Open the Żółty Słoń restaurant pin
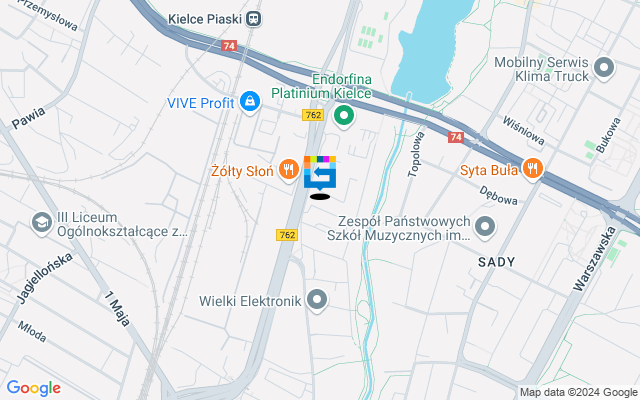 pos(288,169)
